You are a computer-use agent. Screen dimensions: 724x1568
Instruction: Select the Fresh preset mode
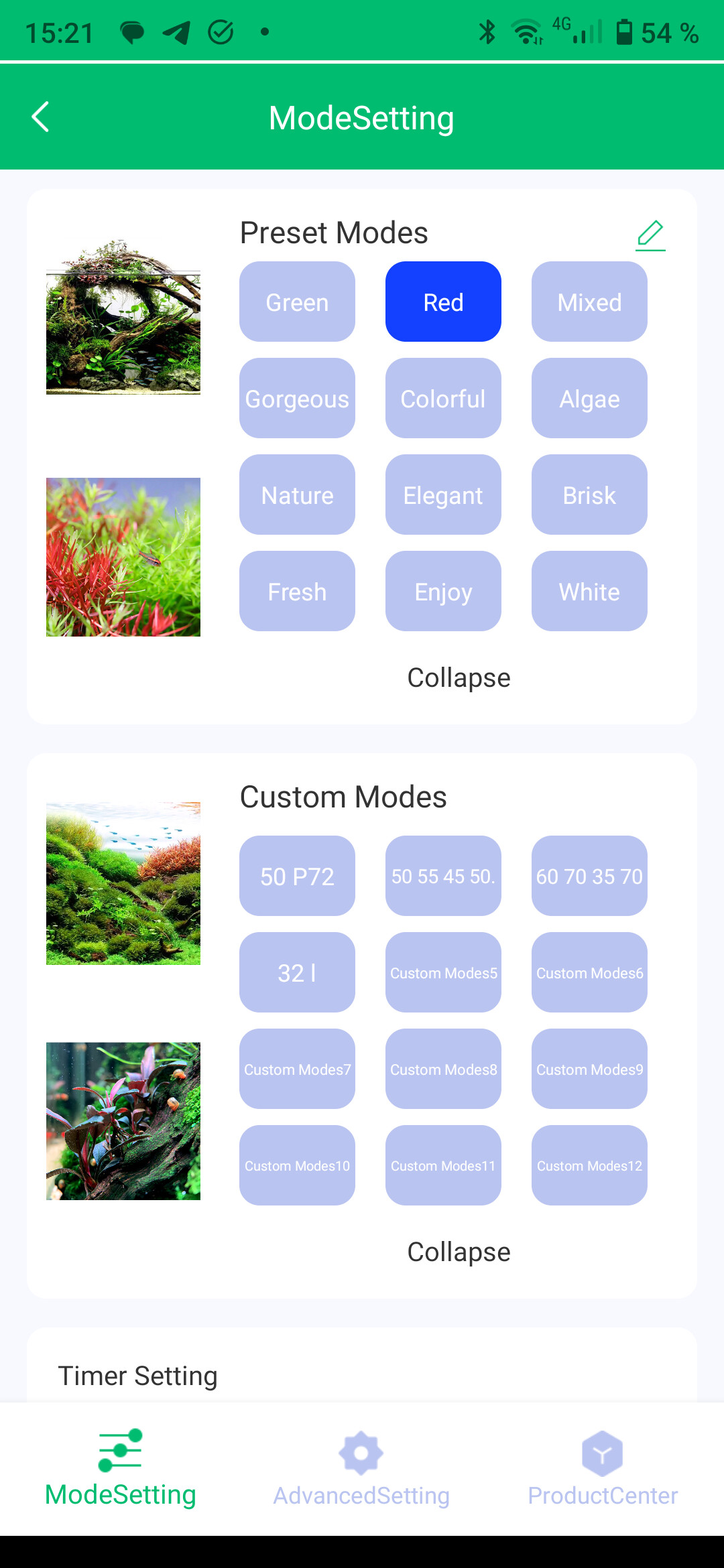[x=297, y=592]
